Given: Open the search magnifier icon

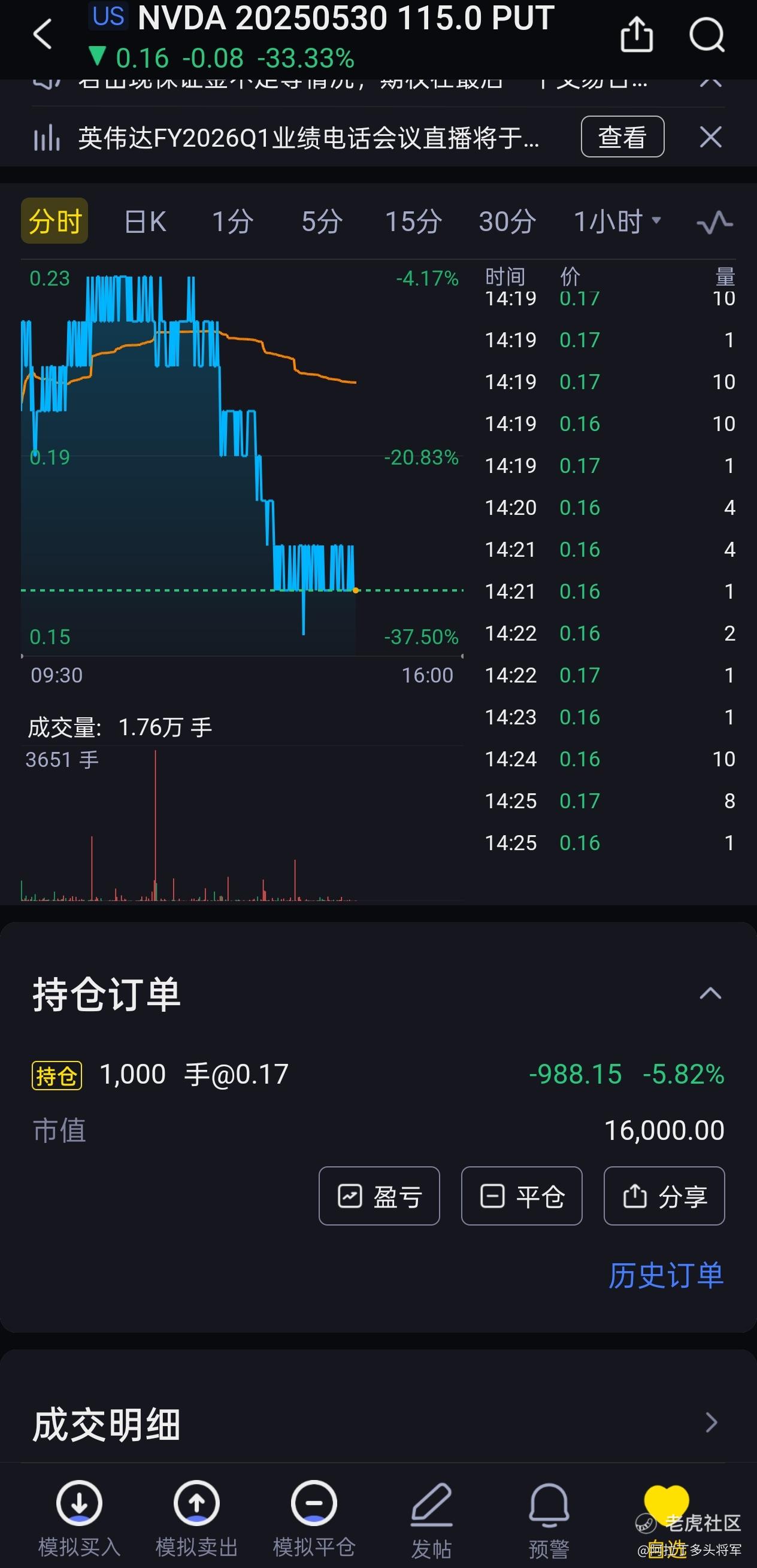Looking at the screenshot, I should (707, 35).
